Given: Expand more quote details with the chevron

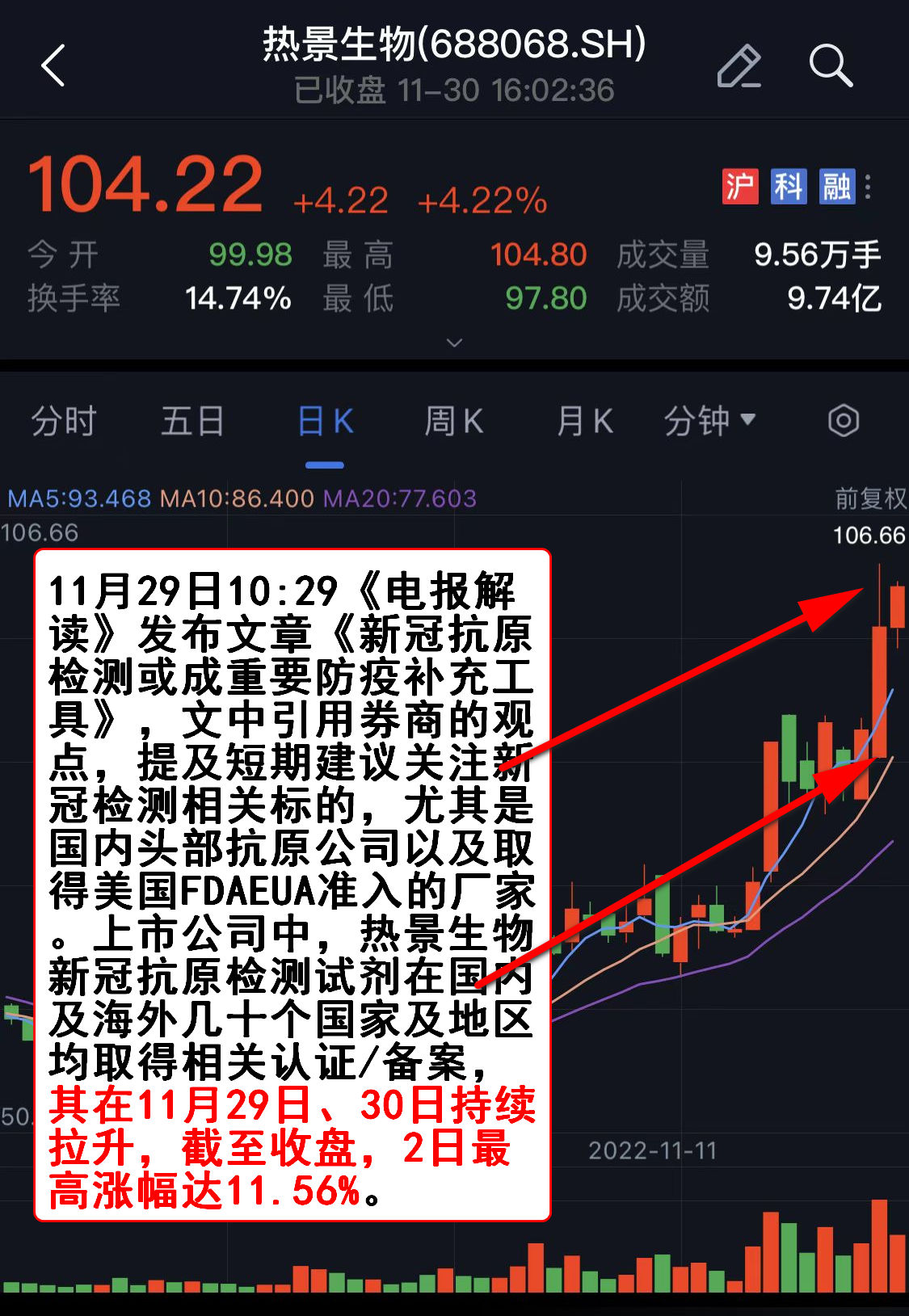Looking at the screenshot, I should [455, 343].
